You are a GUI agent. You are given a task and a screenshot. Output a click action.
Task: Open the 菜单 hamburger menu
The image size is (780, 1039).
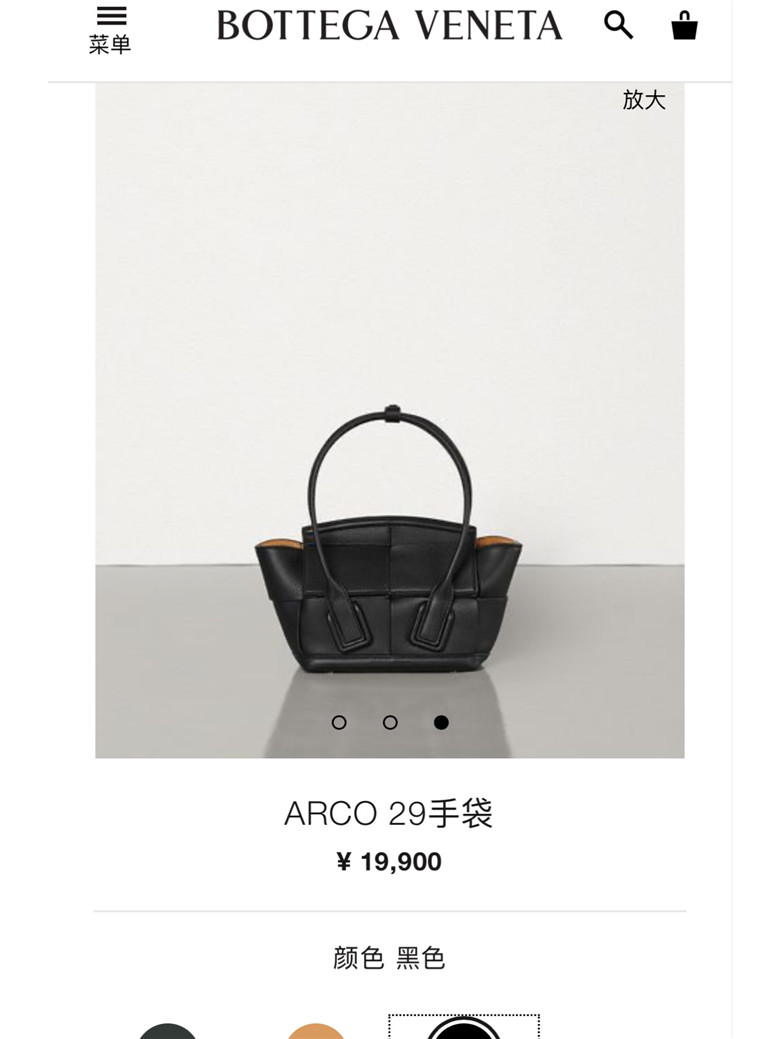click(110, 28)
